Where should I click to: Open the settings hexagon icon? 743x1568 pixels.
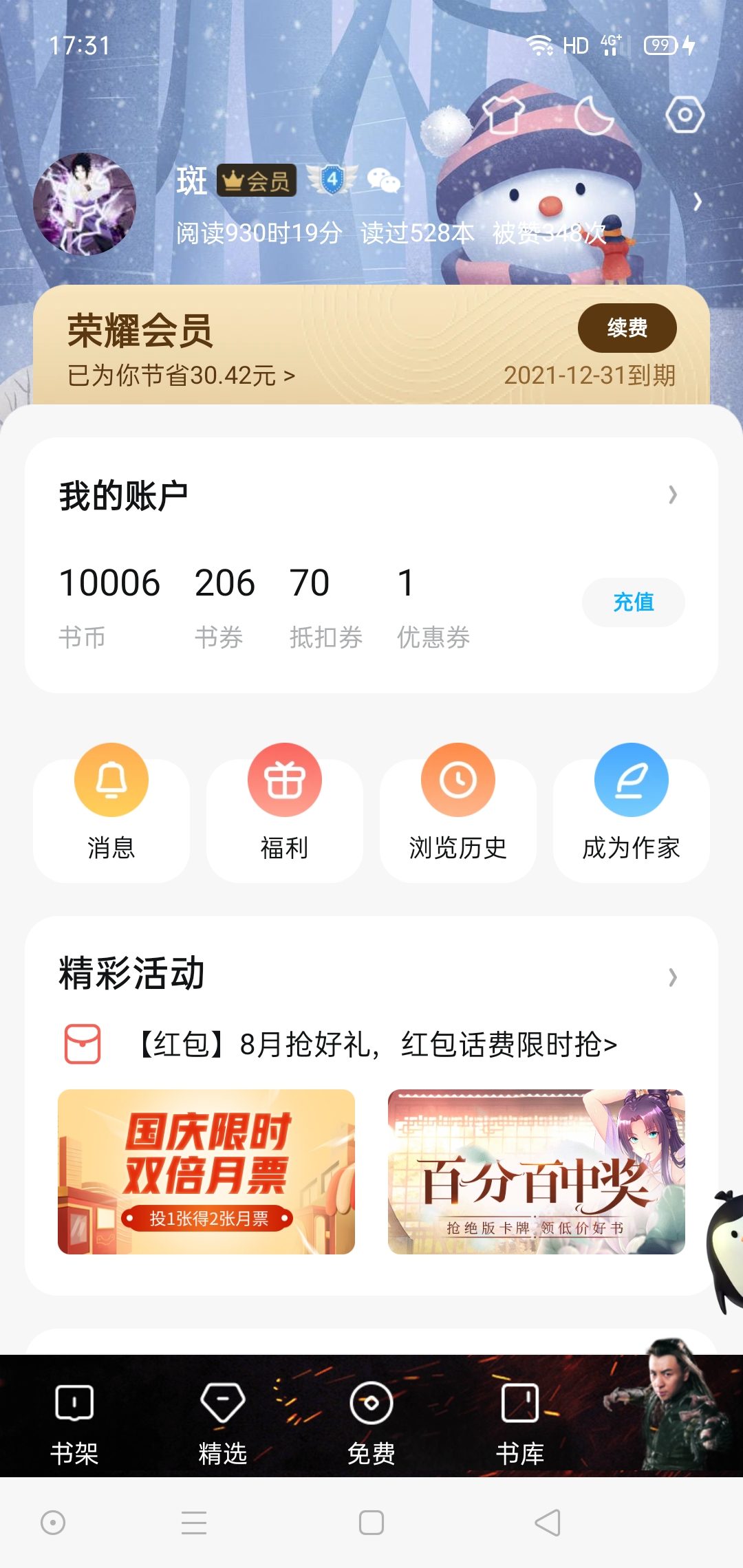(685, 115)
